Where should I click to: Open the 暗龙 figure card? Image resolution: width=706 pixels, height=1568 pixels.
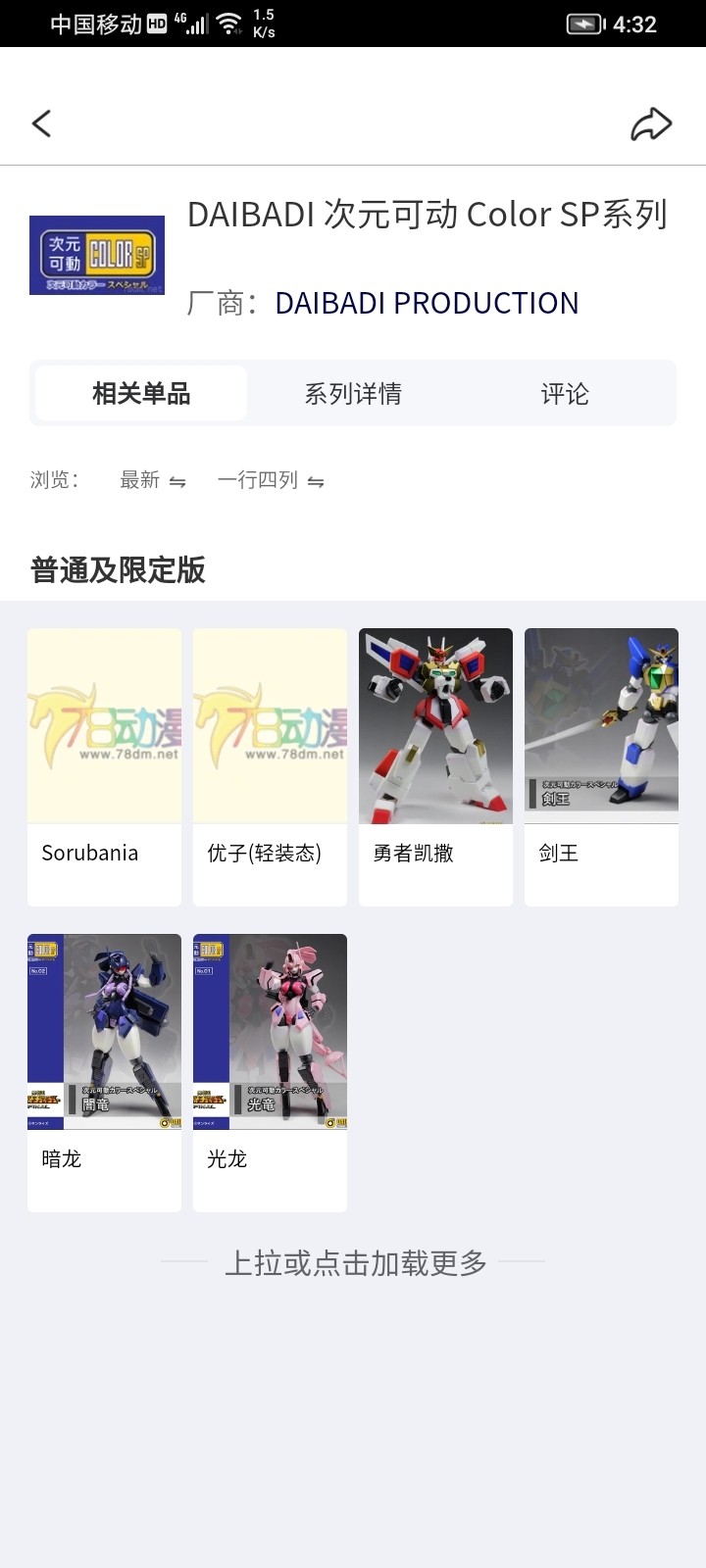coord(105,1072)
